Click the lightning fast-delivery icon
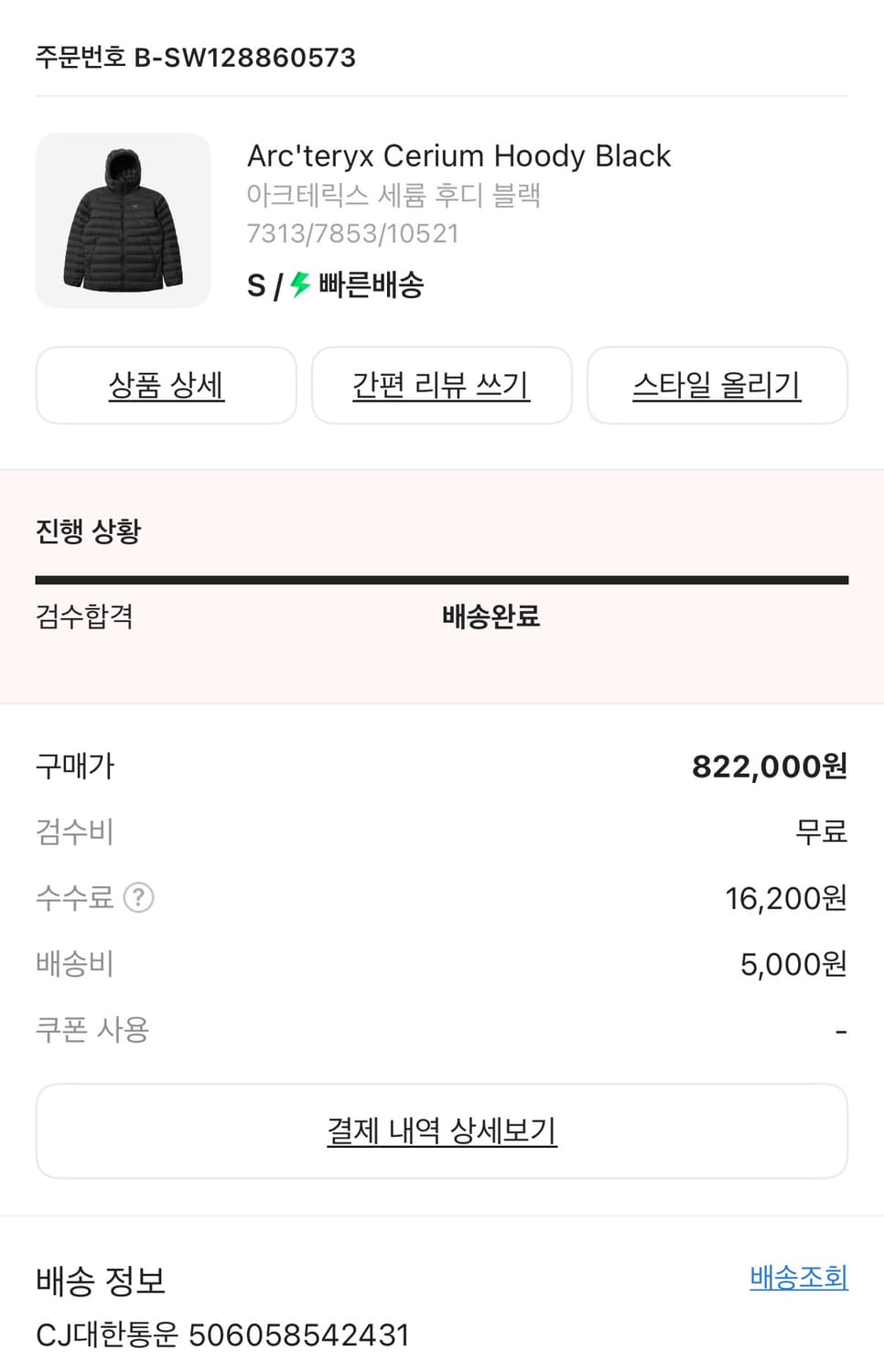This screenshot has width=884, height=1372. click(297, 284)
